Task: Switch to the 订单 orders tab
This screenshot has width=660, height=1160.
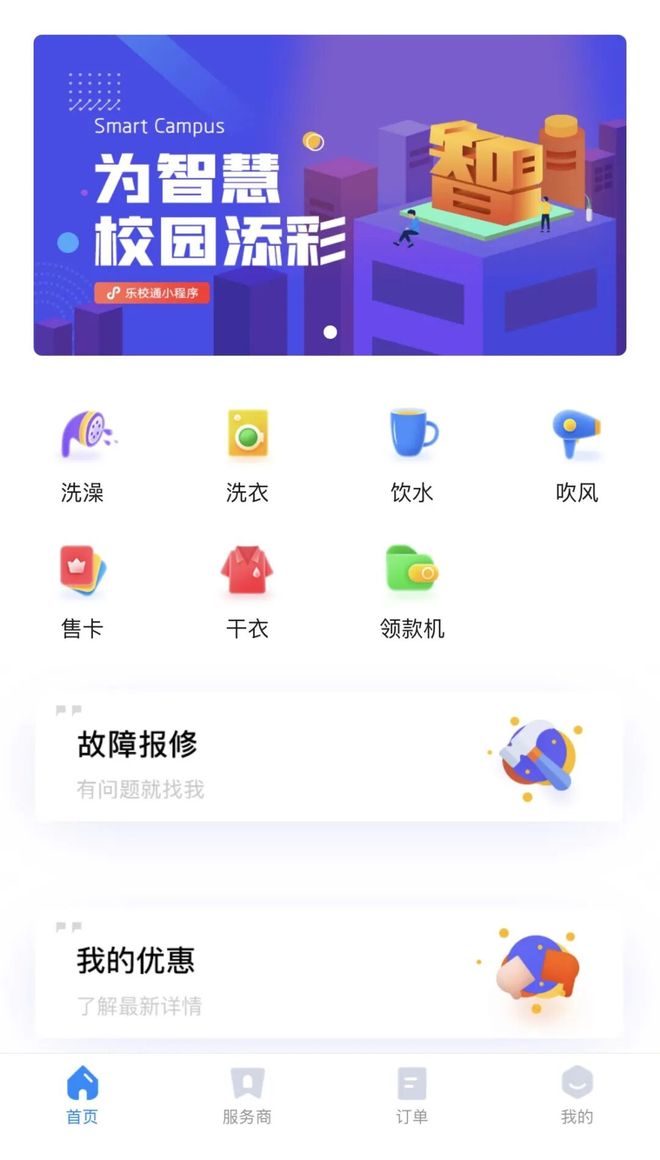Action: (412, 1096)
